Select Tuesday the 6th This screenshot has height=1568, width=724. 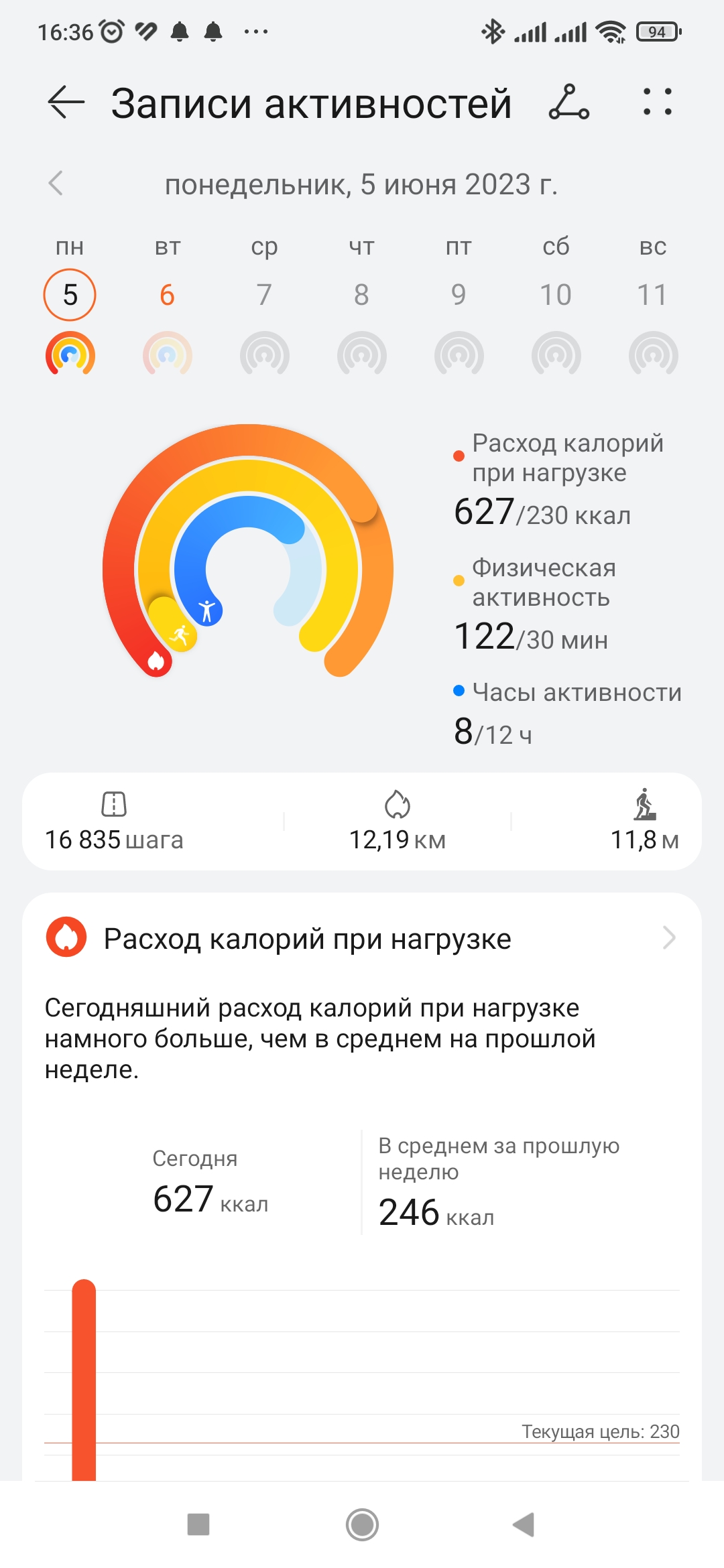tap(167, 295)
